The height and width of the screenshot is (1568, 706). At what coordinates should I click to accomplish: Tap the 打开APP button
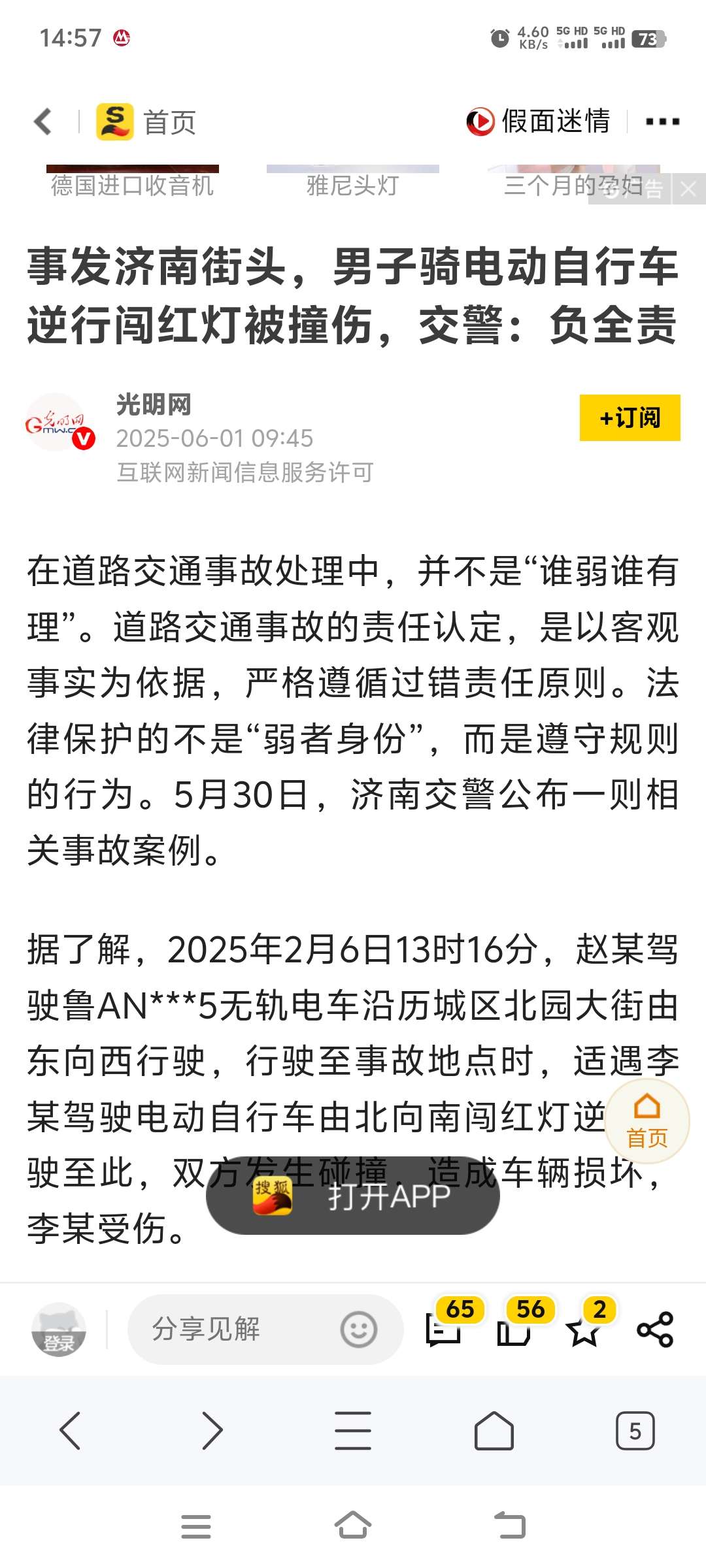click(x=353, y=1196)
